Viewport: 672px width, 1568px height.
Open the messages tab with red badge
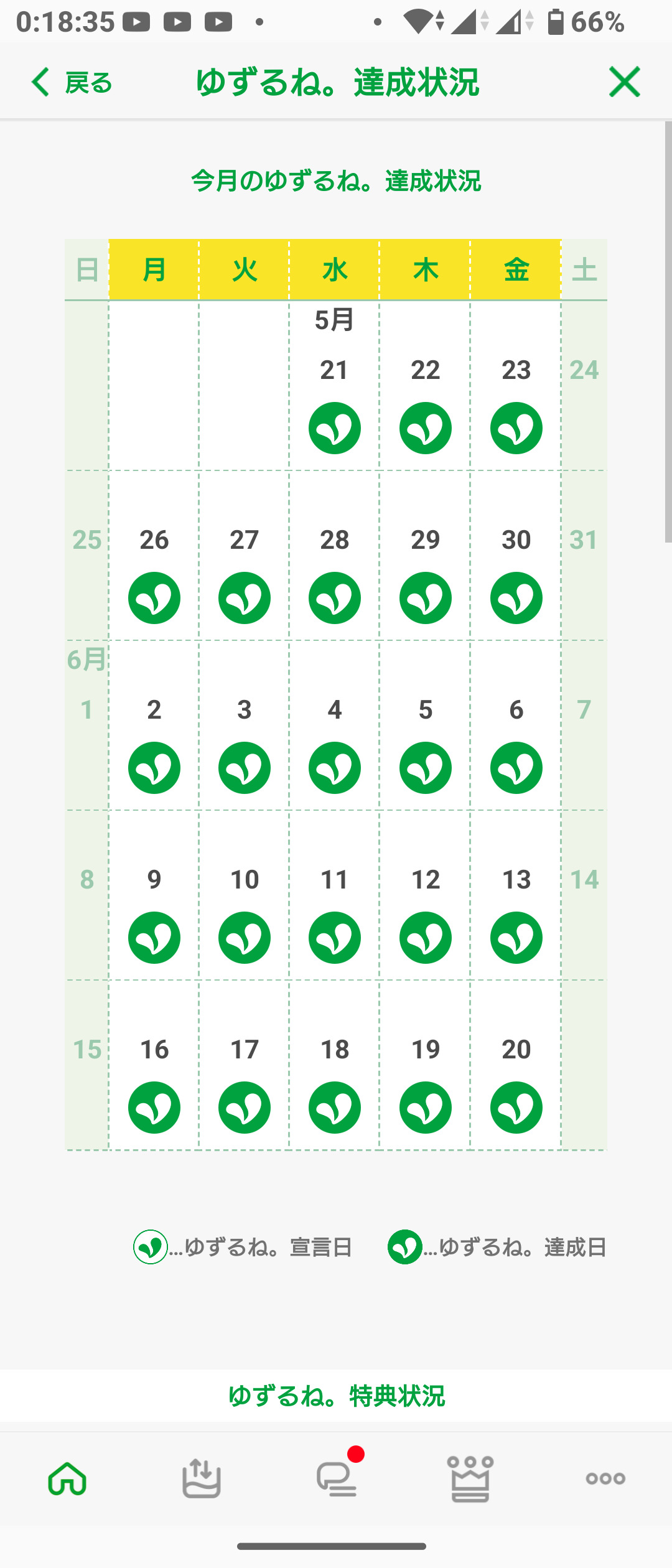[337, 1478]
